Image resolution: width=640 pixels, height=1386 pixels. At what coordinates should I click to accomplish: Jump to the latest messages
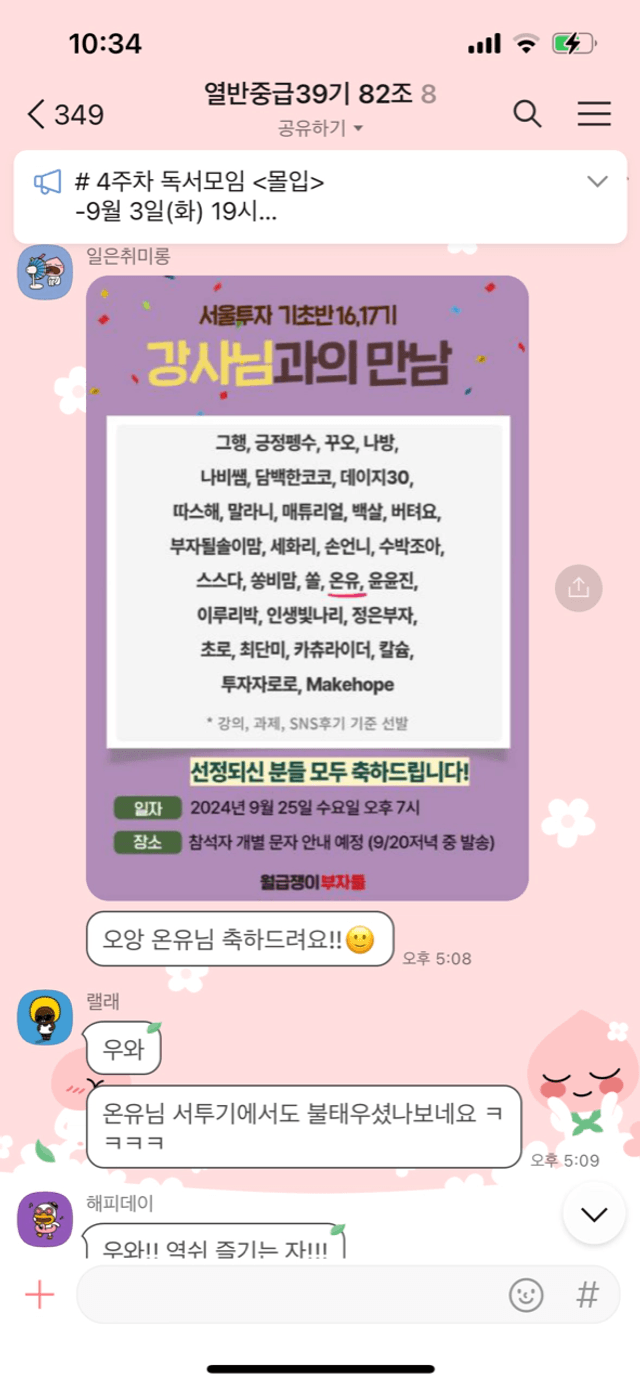coord(594,1214)
